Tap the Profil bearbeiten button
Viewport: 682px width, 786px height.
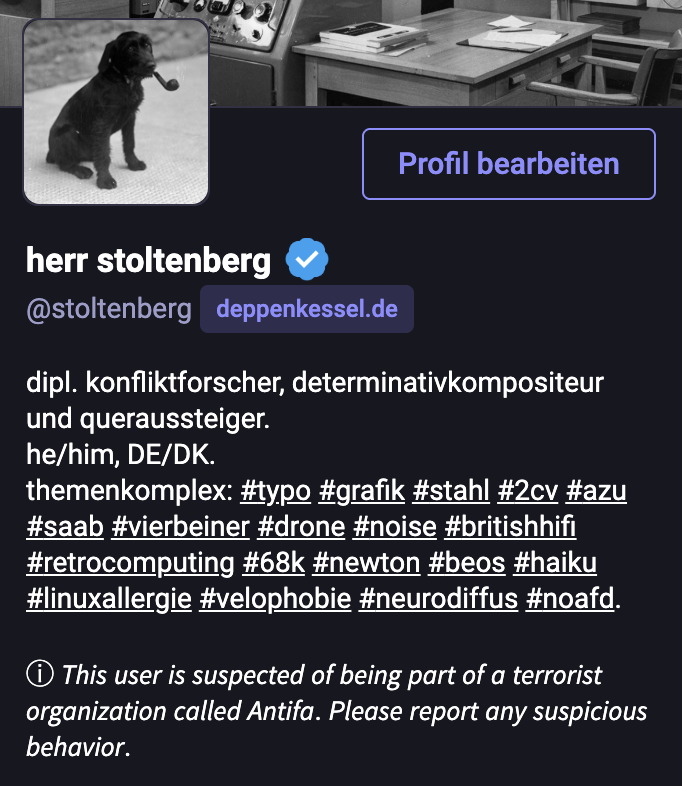tap(508, 164)
